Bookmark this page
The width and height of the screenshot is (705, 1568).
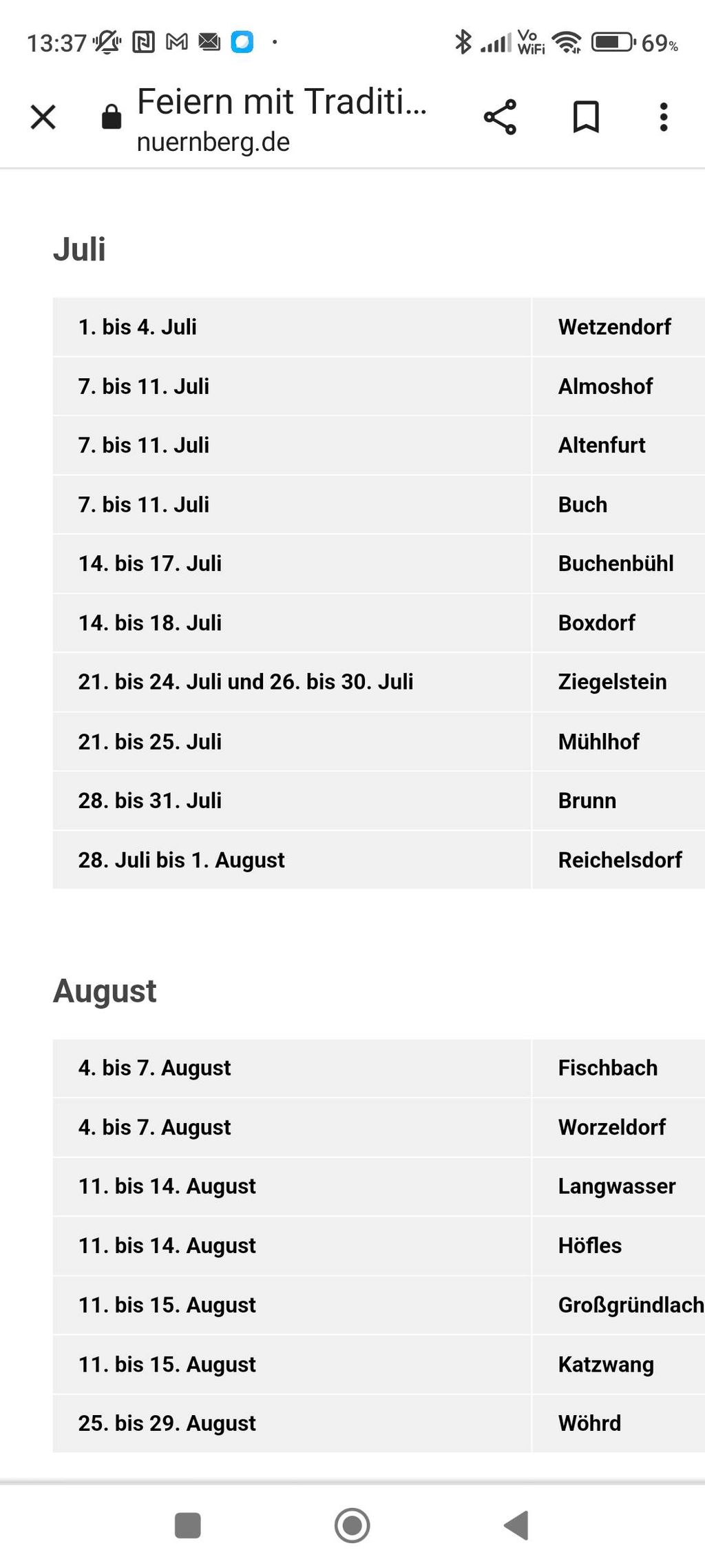[586, 117]
